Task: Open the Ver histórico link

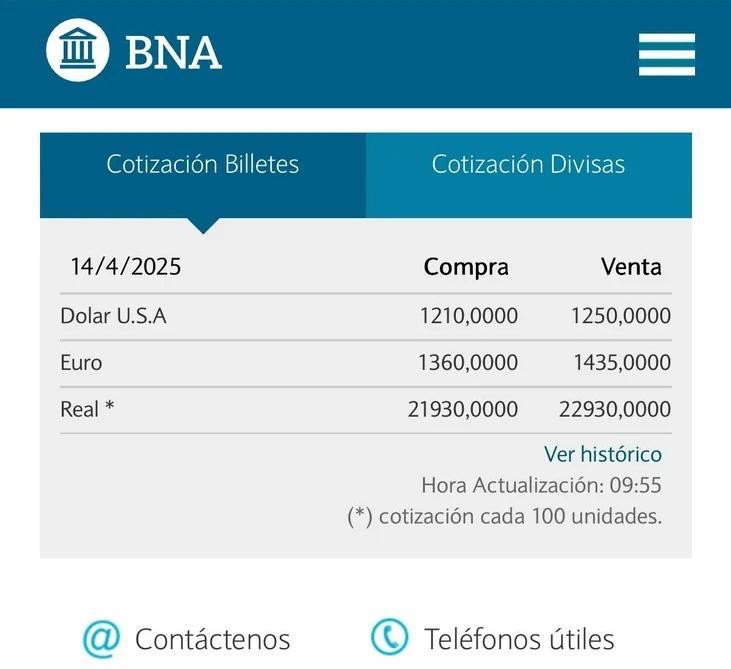Action: (x=602, y=454)
